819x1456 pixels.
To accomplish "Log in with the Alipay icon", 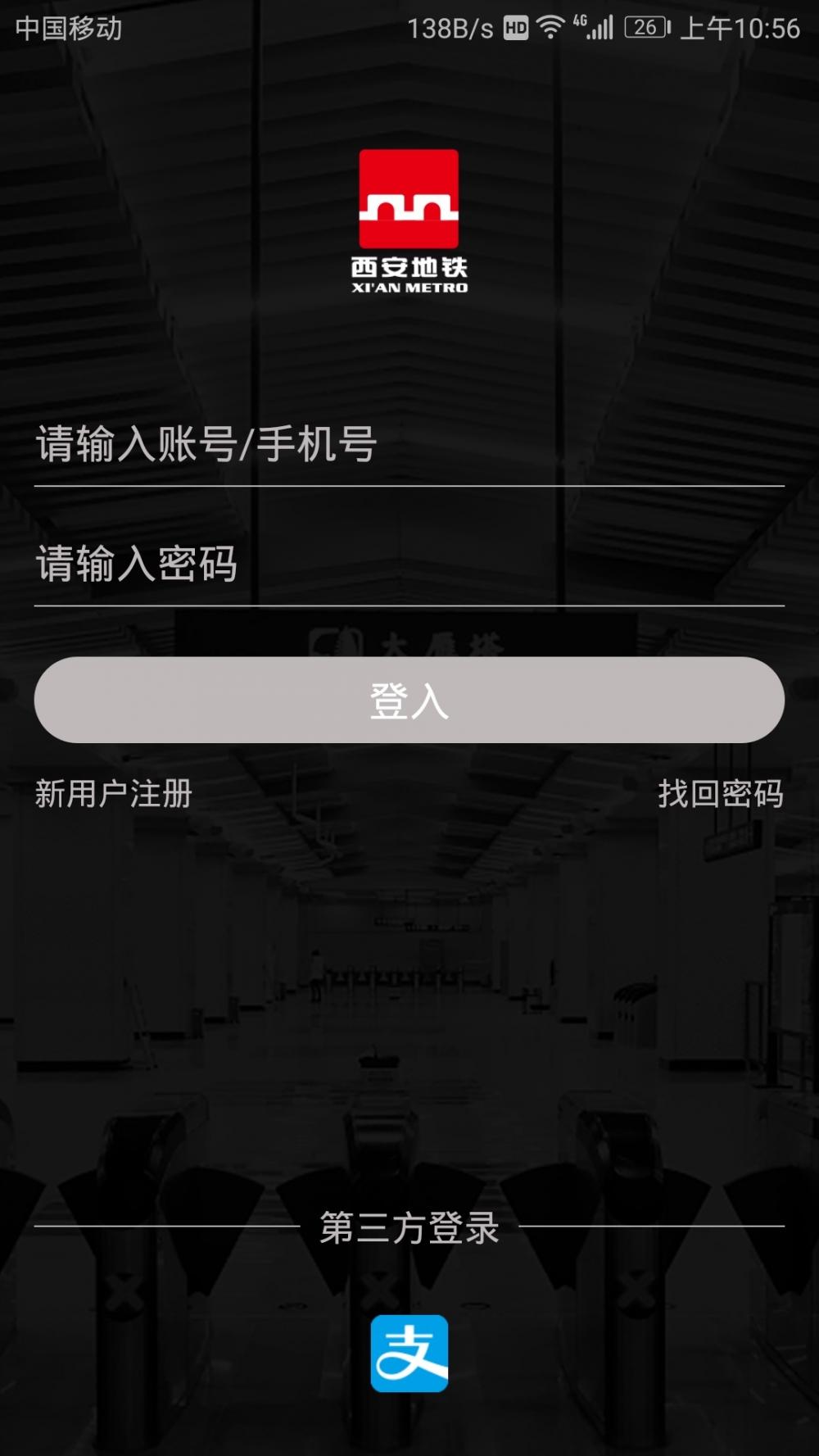I will (x=409, y=1354).
